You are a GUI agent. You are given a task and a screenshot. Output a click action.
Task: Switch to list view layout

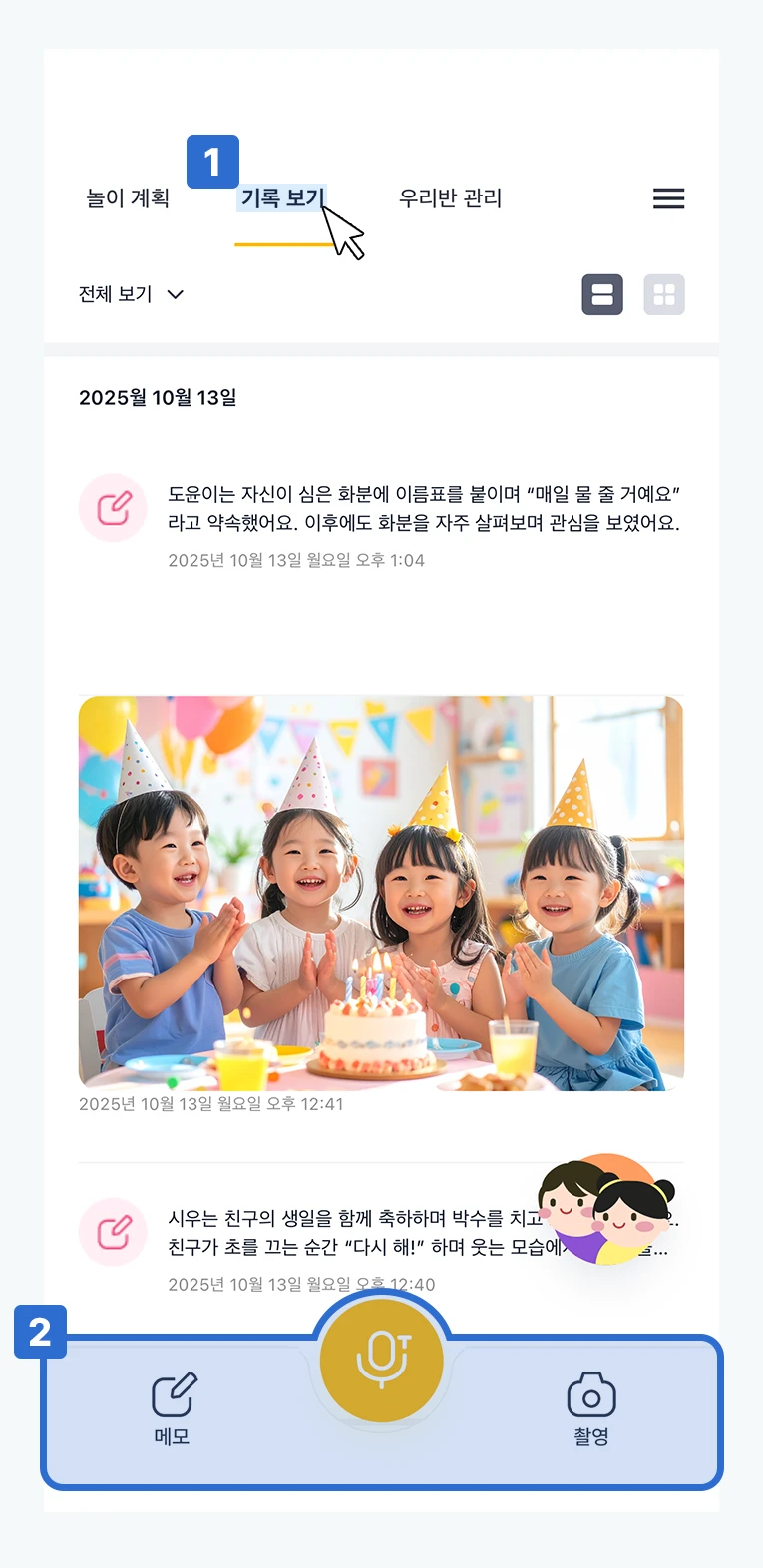point(602,294)
